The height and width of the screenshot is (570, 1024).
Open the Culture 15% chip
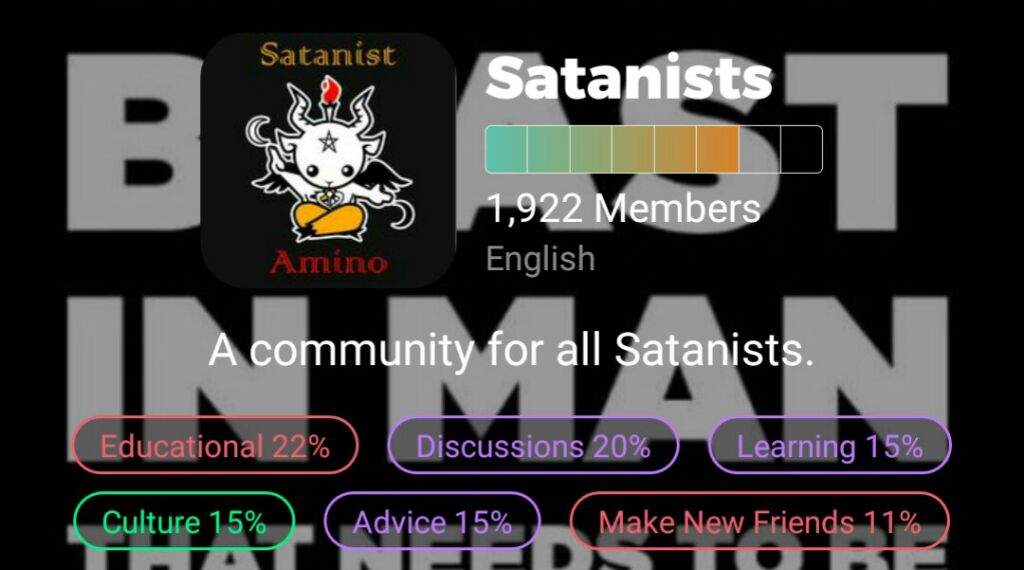(185, 521)
